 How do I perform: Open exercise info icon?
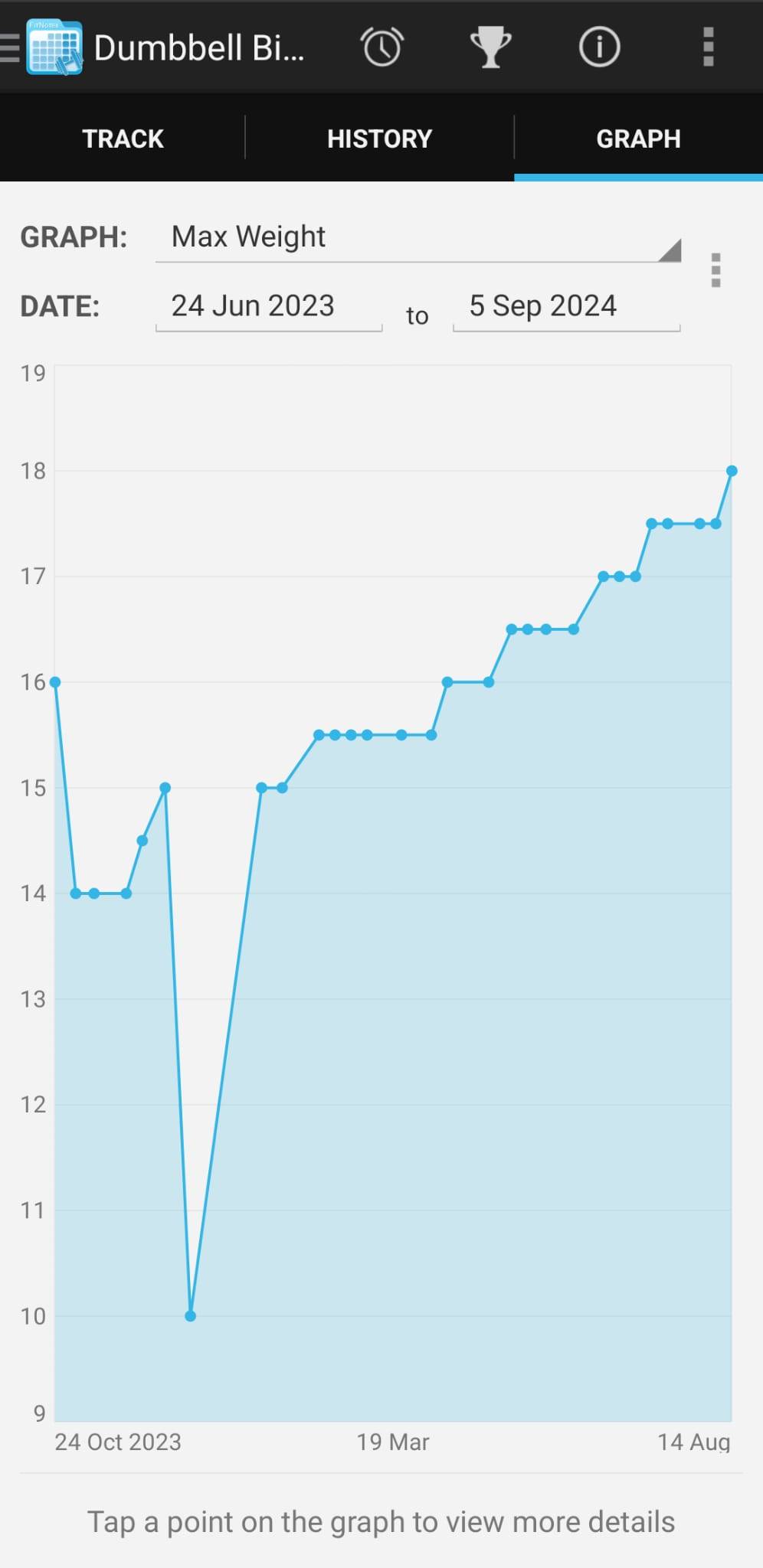pos(599,47)
